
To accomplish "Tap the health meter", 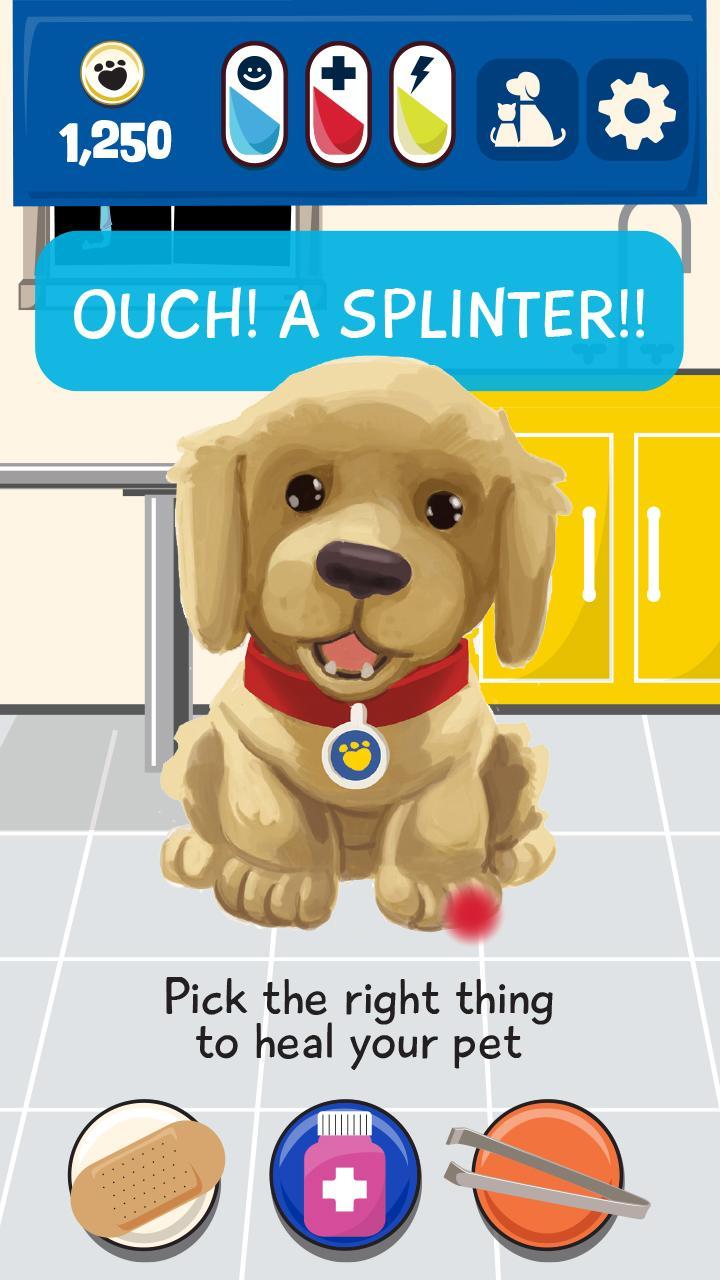I will point(338,103).
